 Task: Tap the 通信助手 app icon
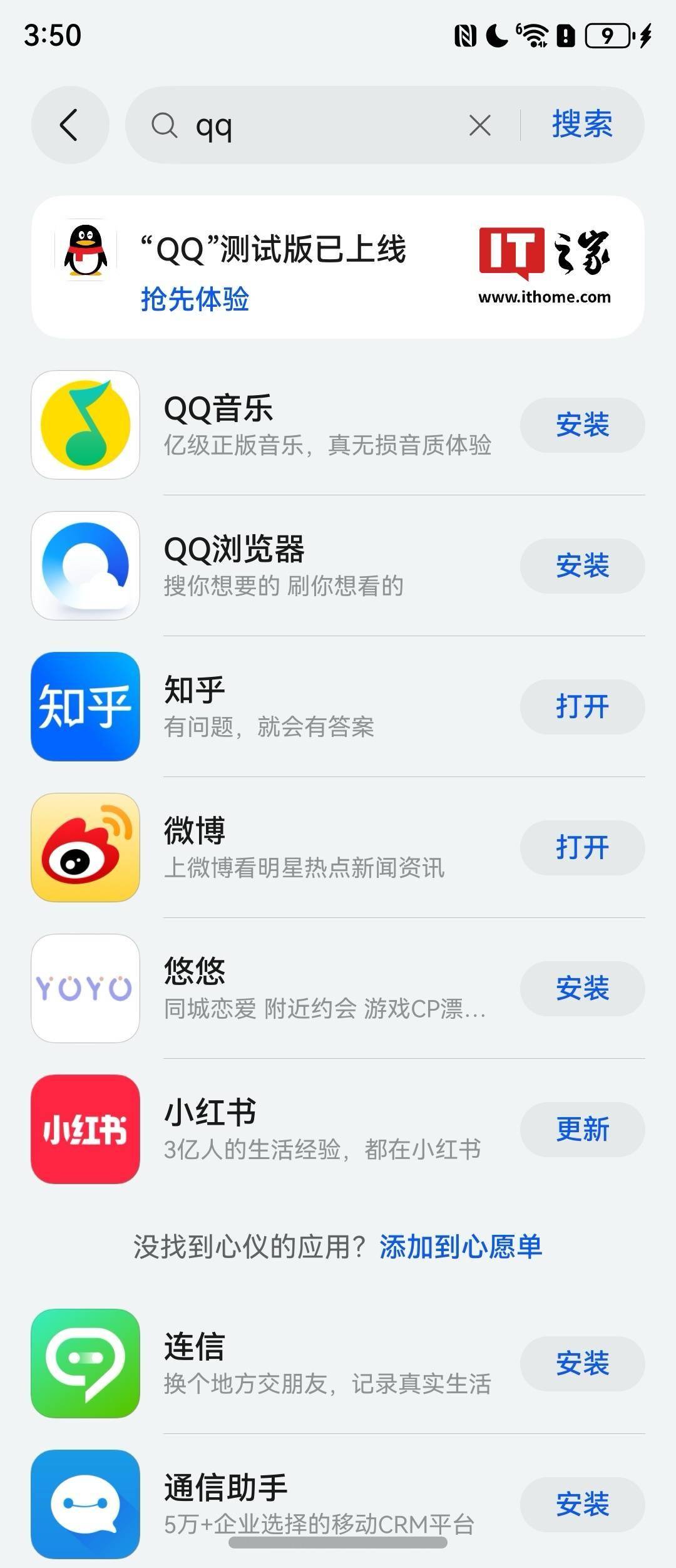85,1505
